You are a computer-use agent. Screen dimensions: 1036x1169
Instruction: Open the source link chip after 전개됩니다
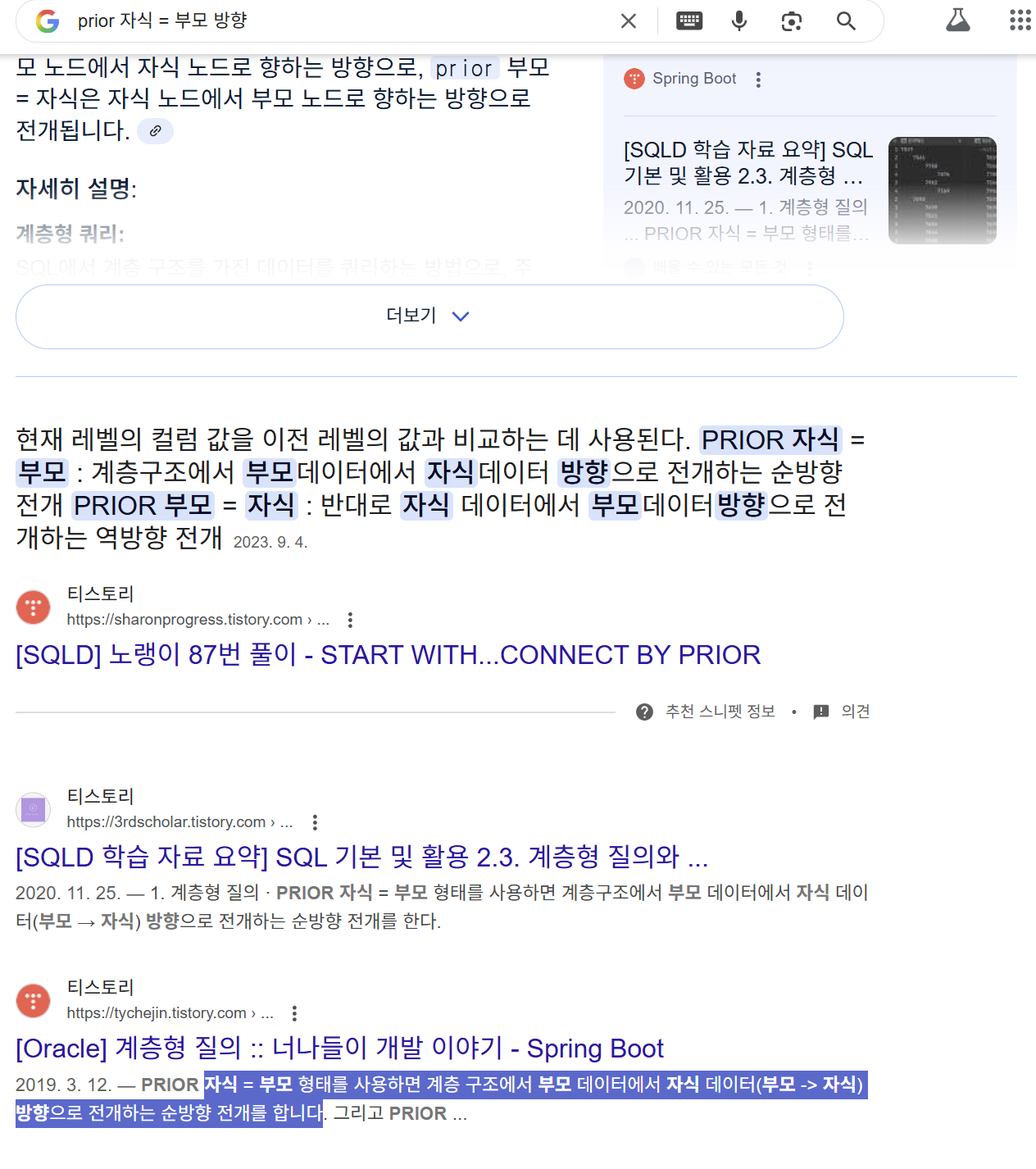point(155,131)
